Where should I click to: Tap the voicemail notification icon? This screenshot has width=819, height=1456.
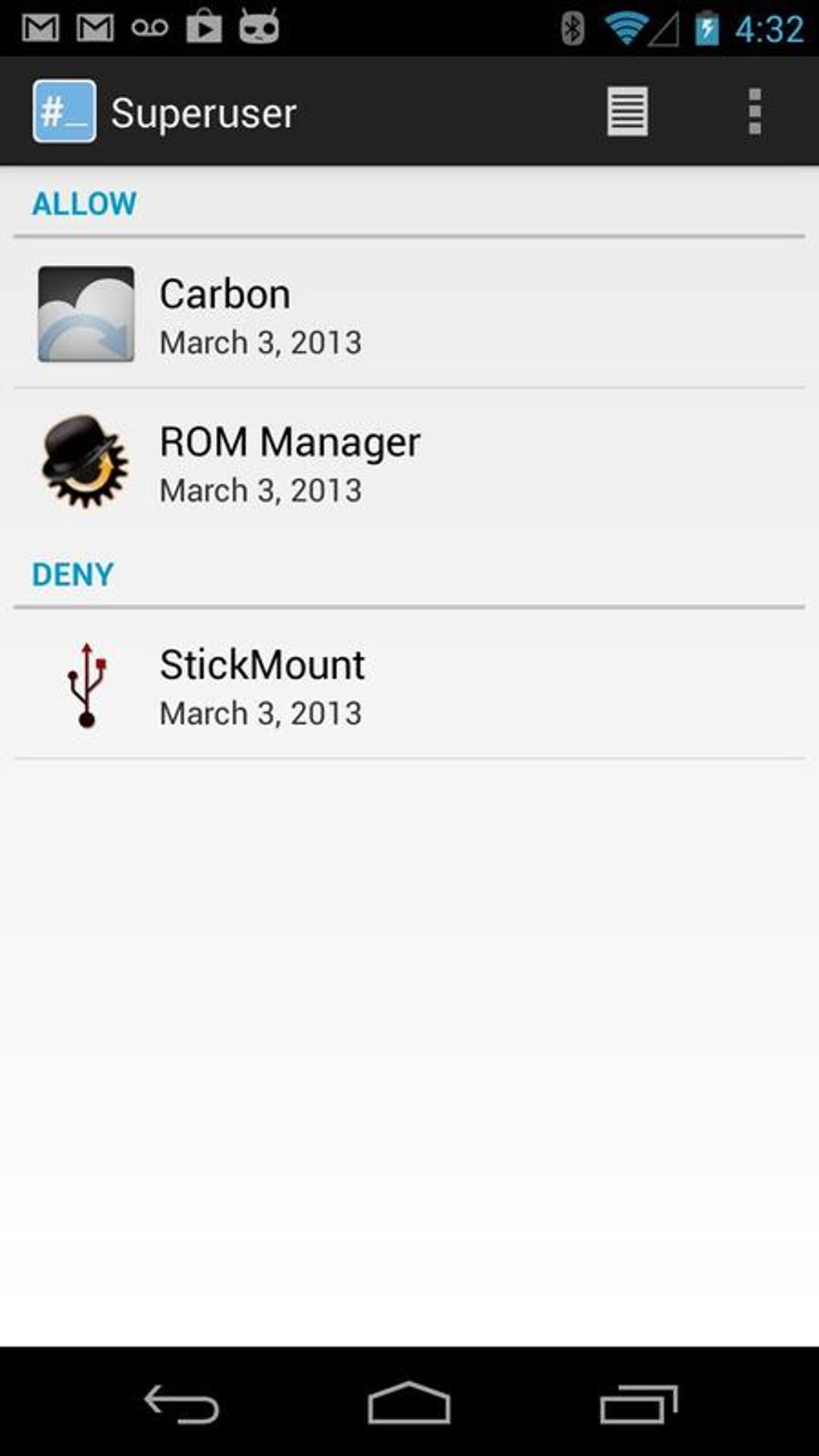149,25
